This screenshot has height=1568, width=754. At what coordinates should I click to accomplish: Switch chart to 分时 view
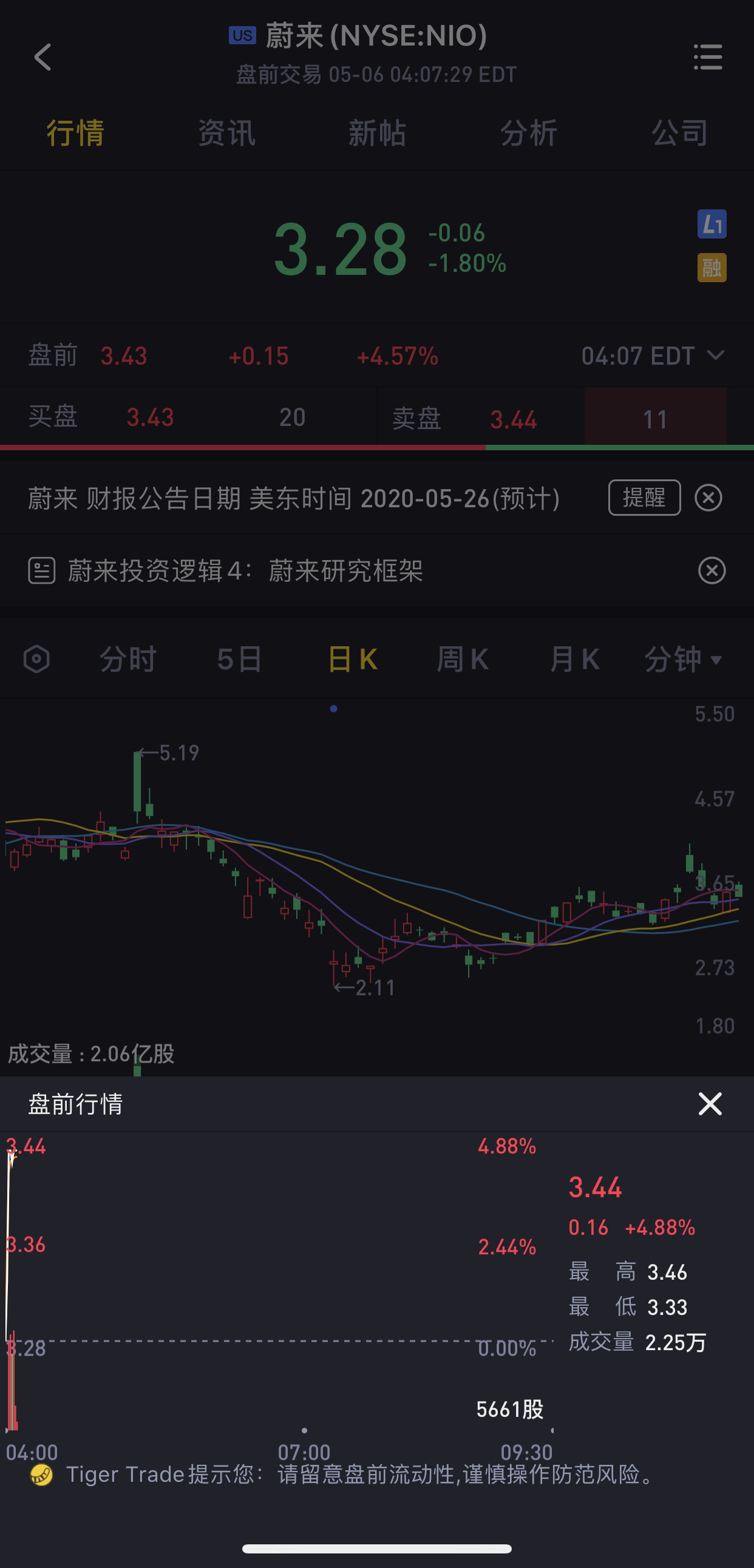coord(128,659)
